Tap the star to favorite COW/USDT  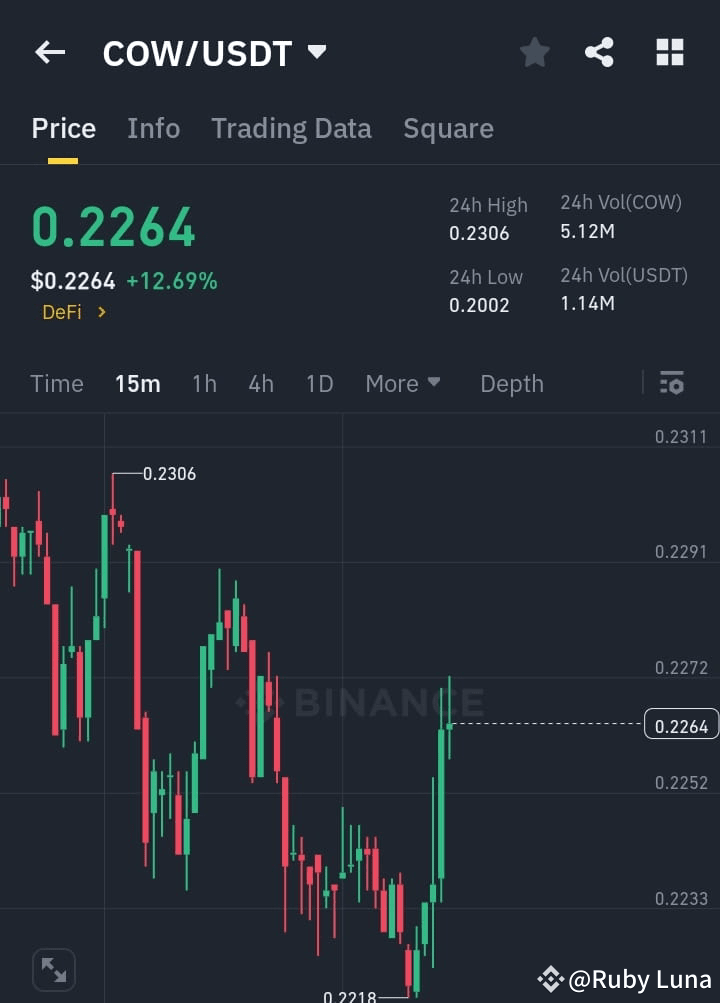pyautogui.click(x=534, y=52)
